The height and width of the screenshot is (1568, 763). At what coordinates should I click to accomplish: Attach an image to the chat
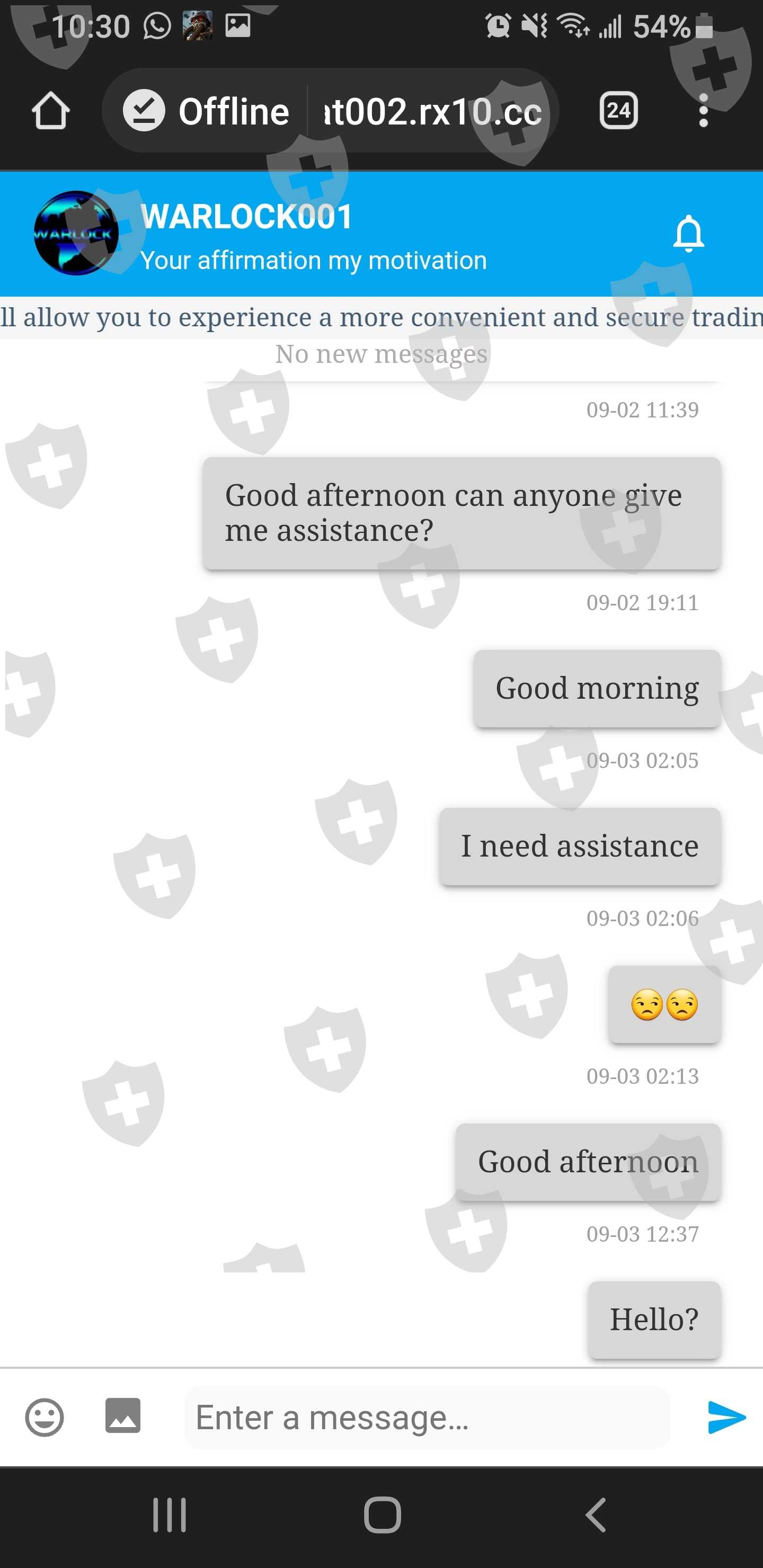123,1416
